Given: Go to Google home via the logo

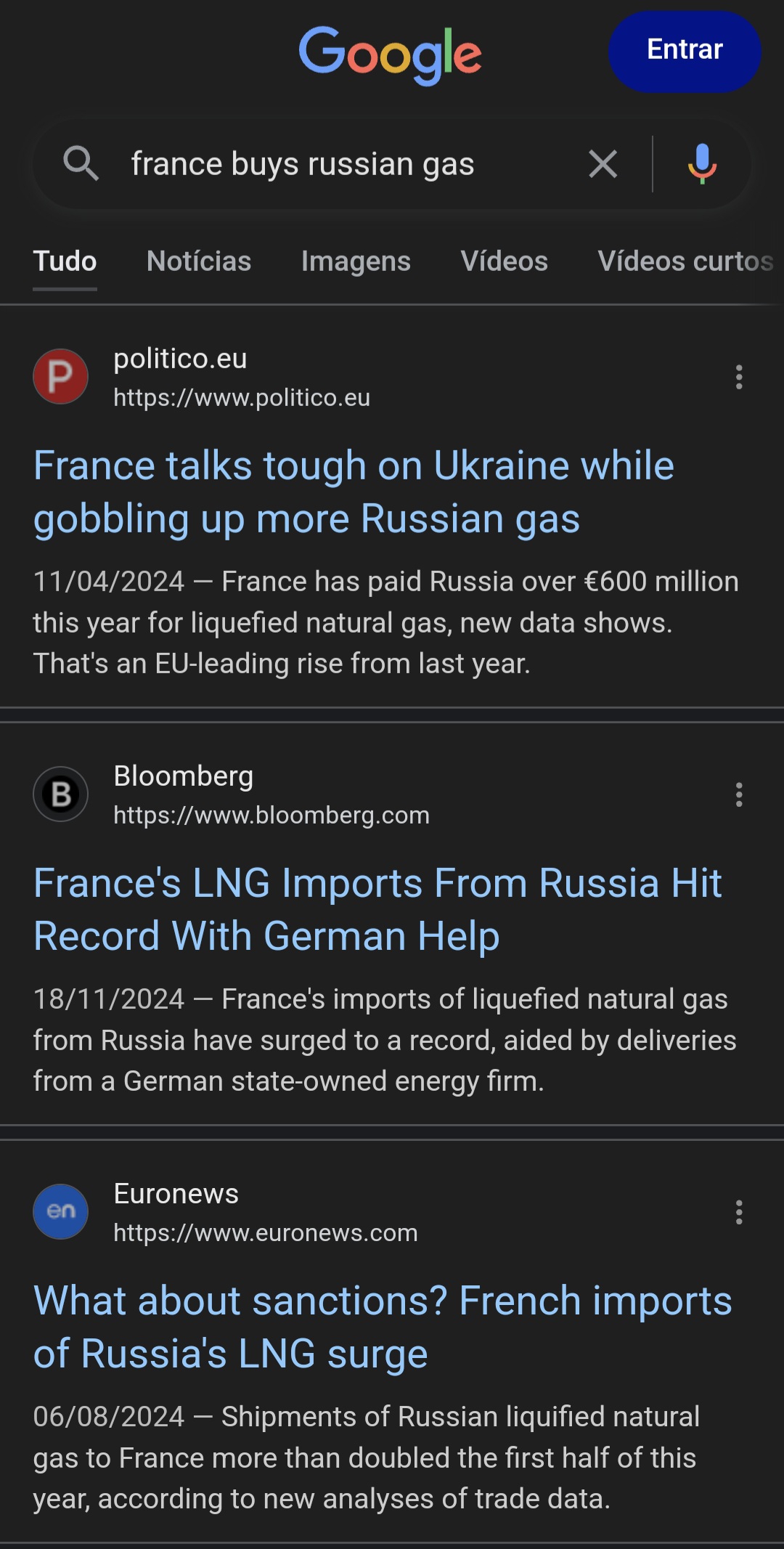Looking at the screenshot, I should (x=391, y=55).
